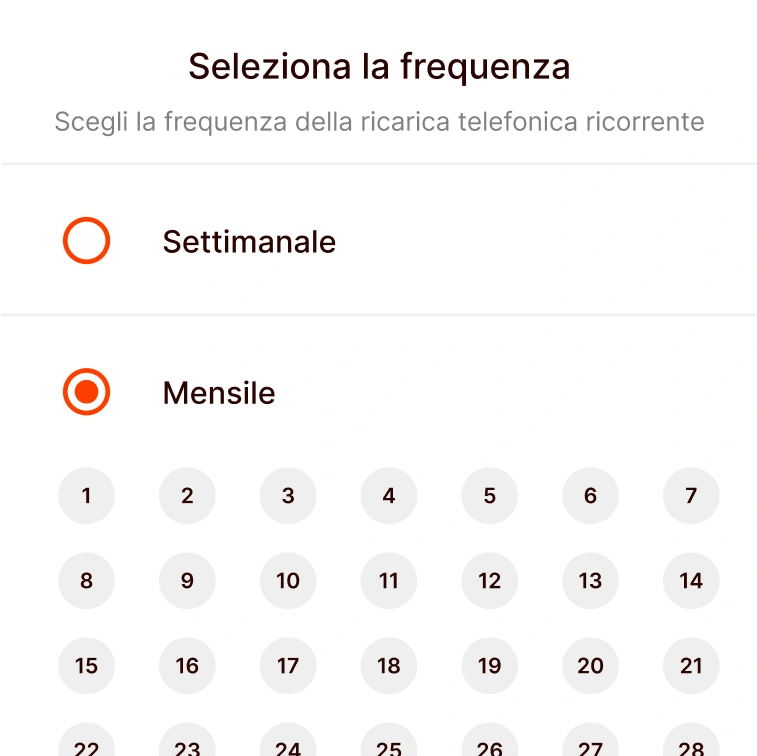This screenshot has width=757, height=756.
Task: Select the Settimanale frequency option
Action: point(87,241)
